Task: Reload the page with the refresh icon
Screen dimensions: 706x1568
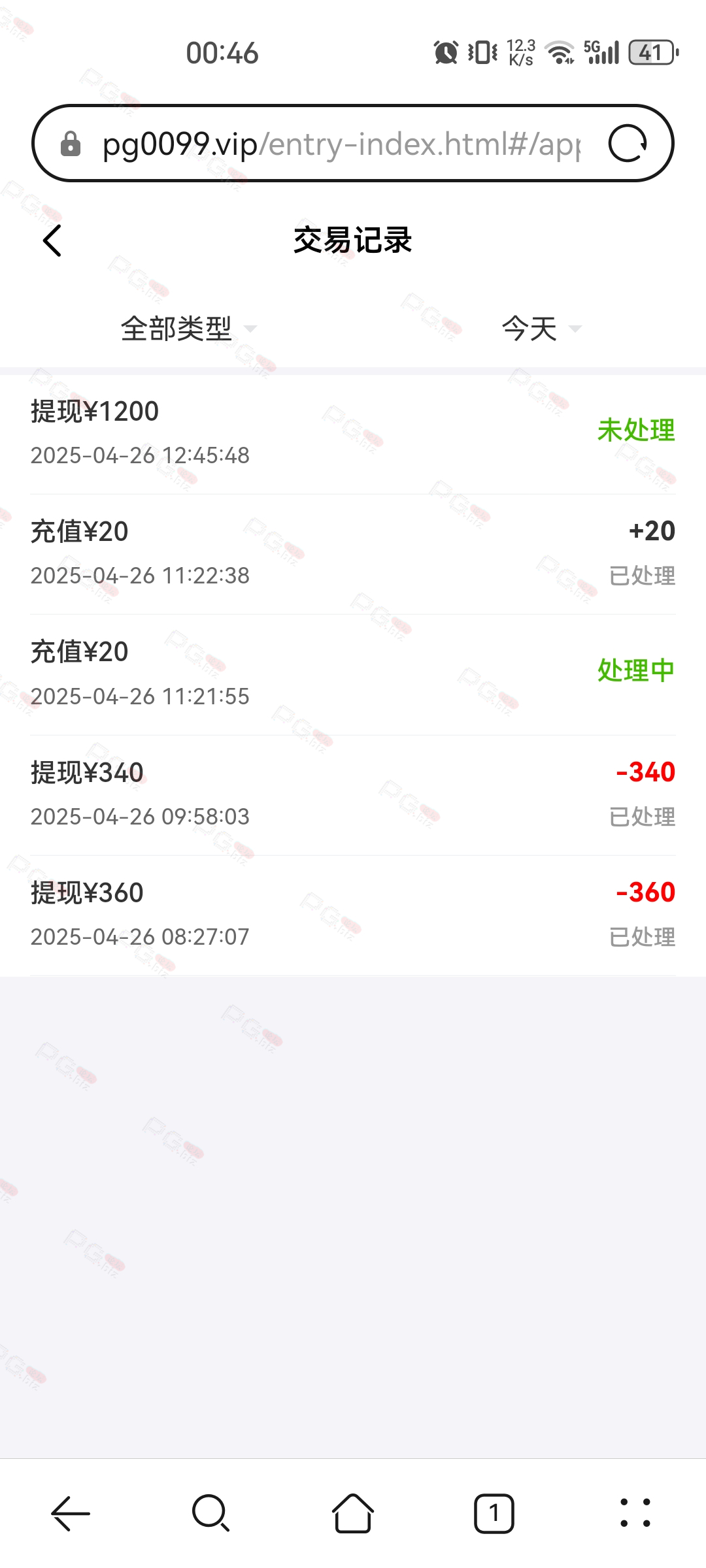Action: tap(628, 143)
